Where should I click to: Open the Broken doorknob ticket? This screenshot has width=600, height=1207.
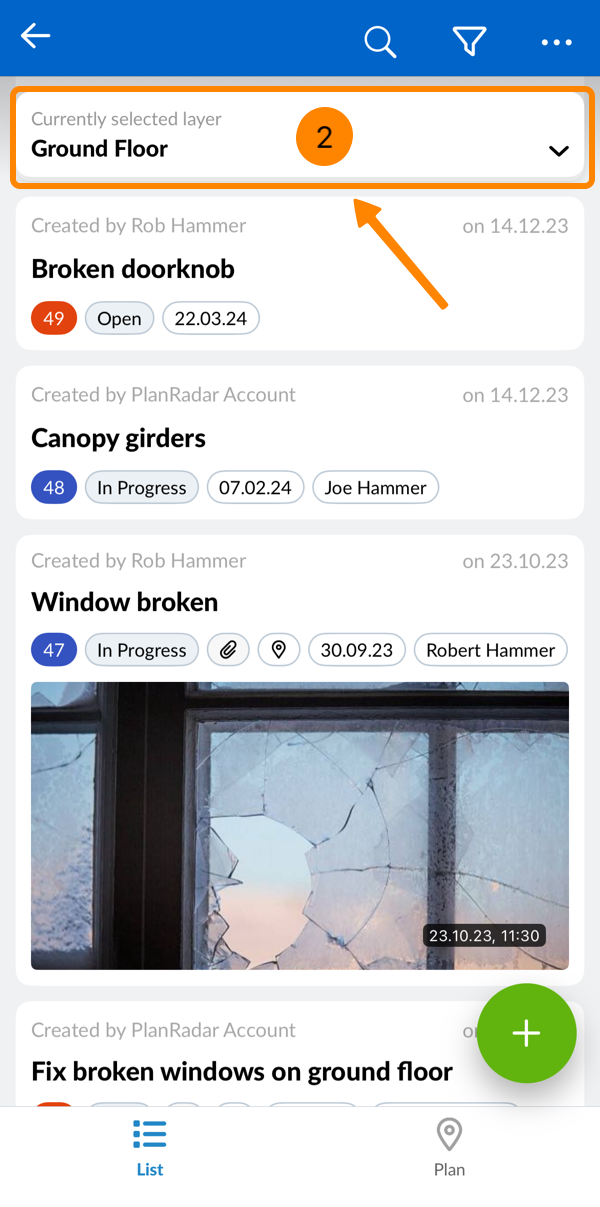[x=133, y=269]
